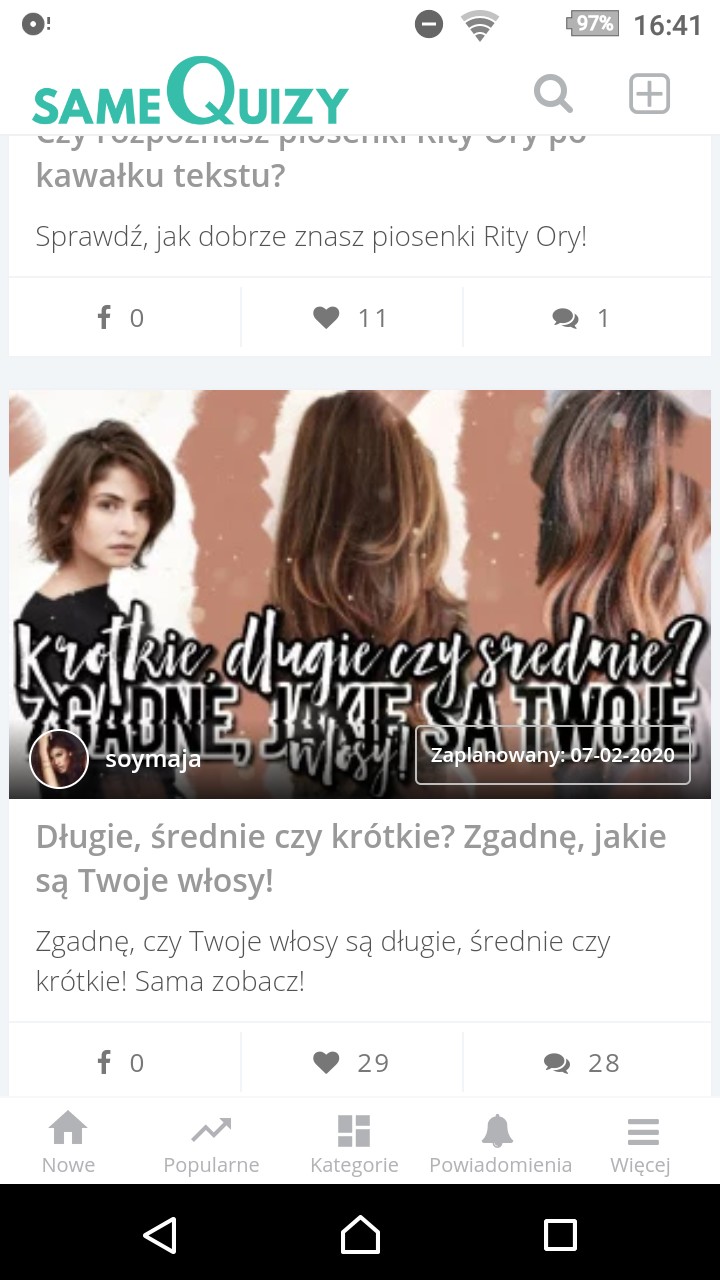Open the search icon in the header

[553, 95]
